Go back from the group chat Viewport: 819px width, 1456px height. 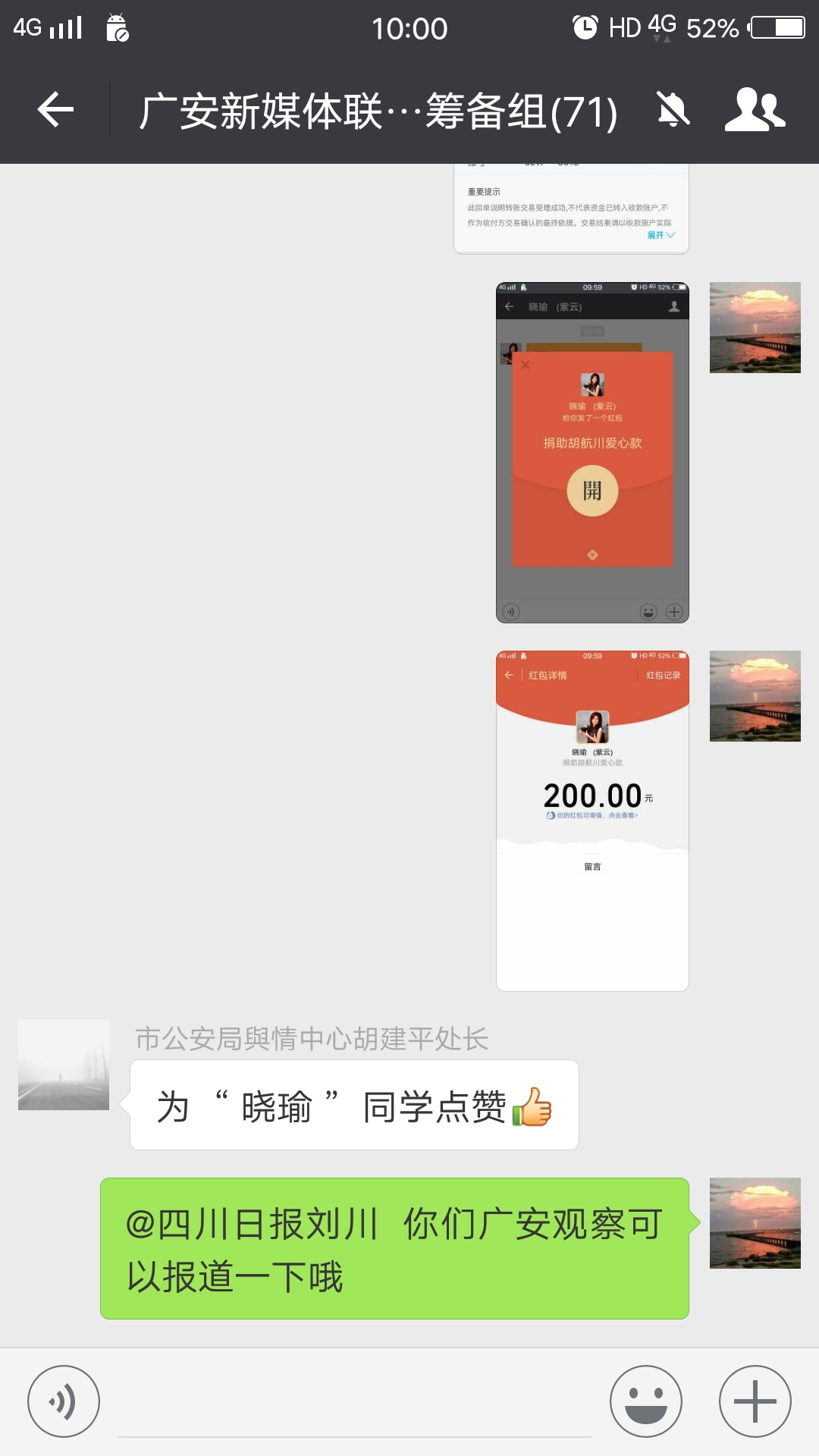click(x=55, y=110)
